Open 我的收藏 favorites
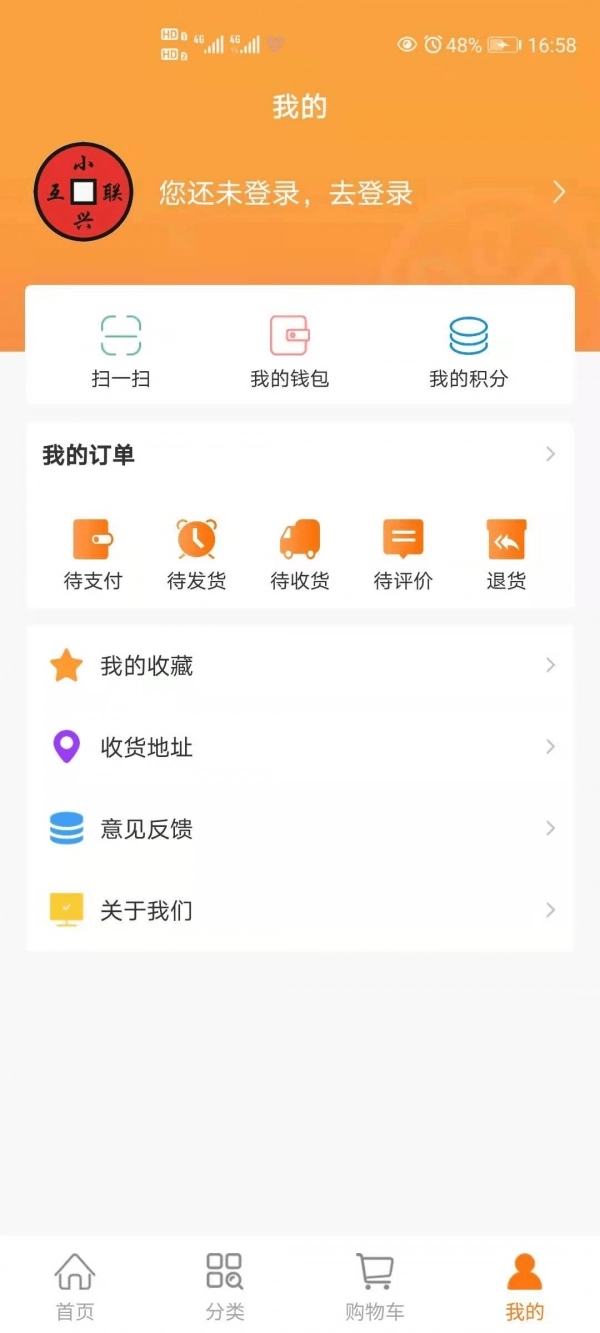 [x=300, y=666]
